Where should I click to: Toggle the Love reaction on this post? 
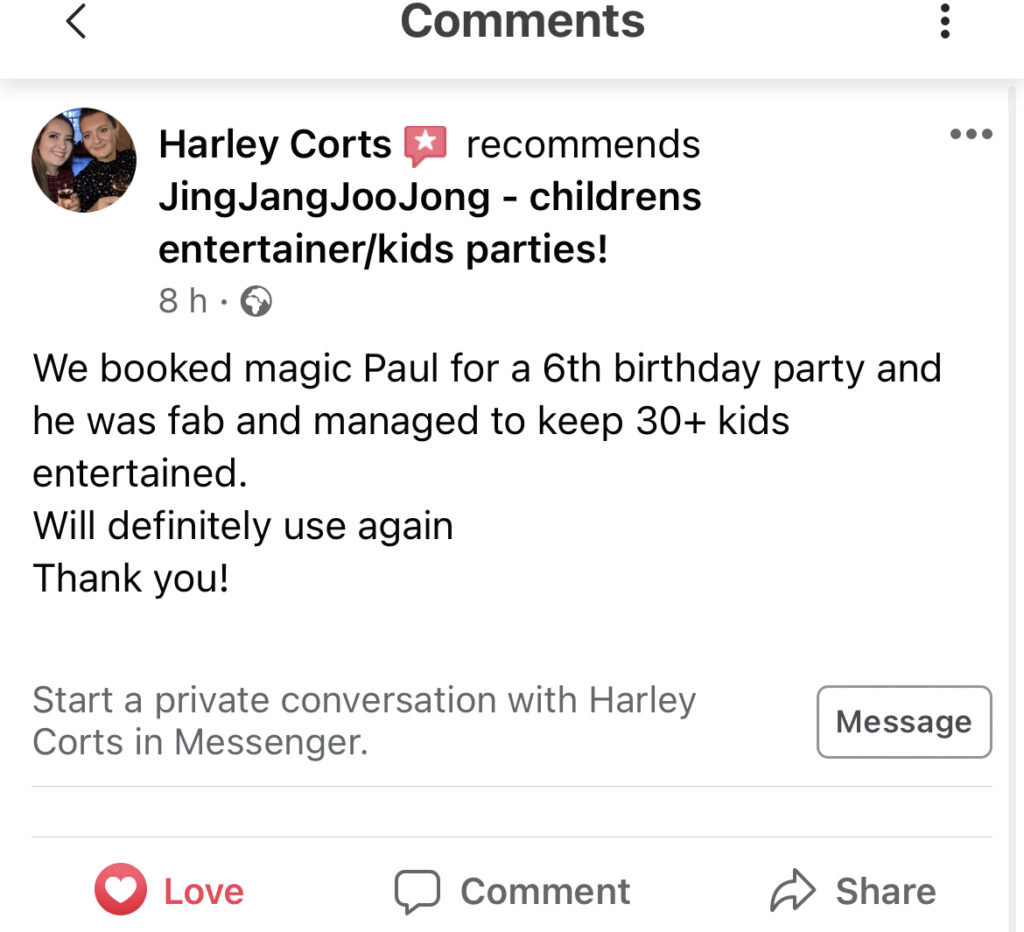pyautogui.click(x=170, y=890)
